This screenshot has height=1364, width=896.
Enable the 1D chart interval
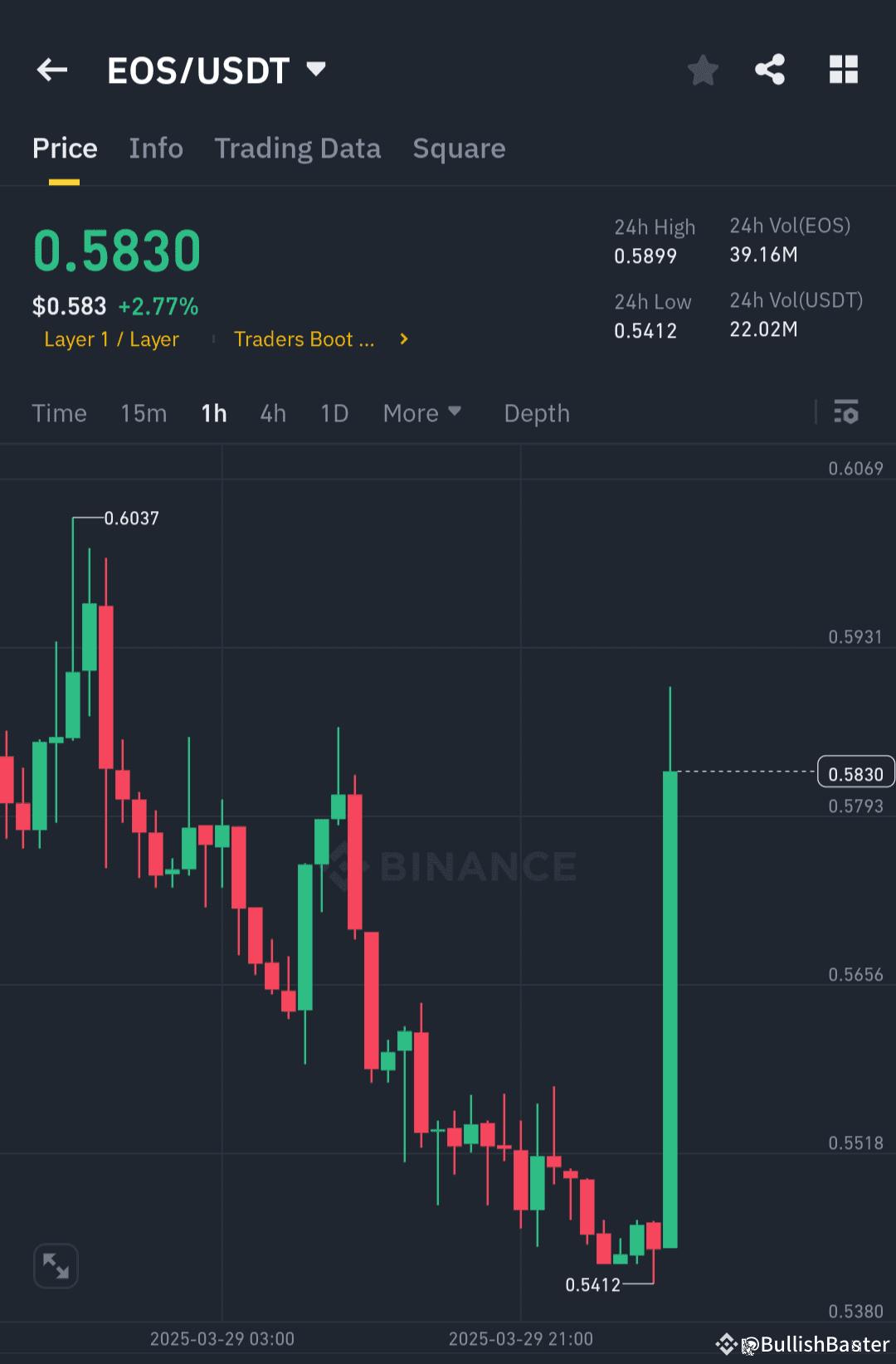tap(334, 412)
